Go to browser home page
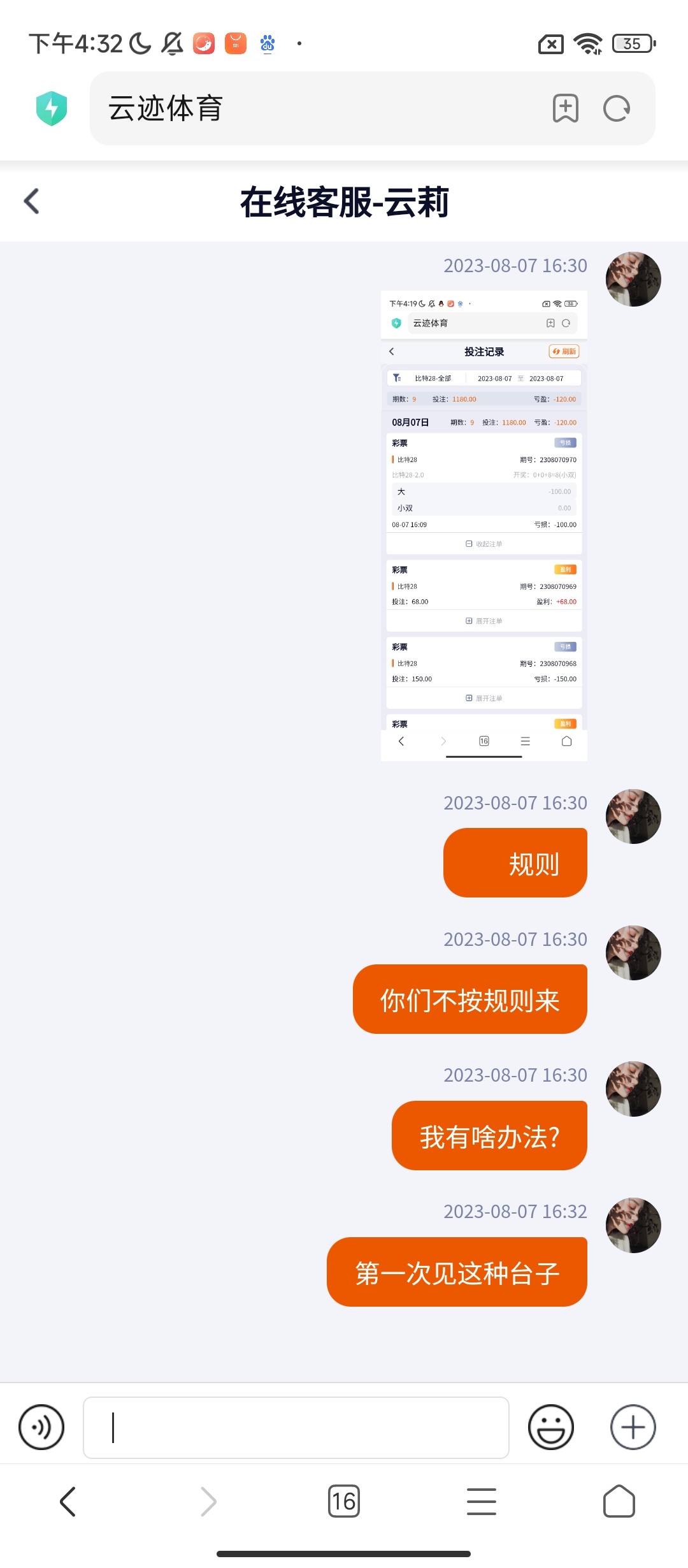This screenshot has height=1568, width=688. click(x=619, y=1501)
